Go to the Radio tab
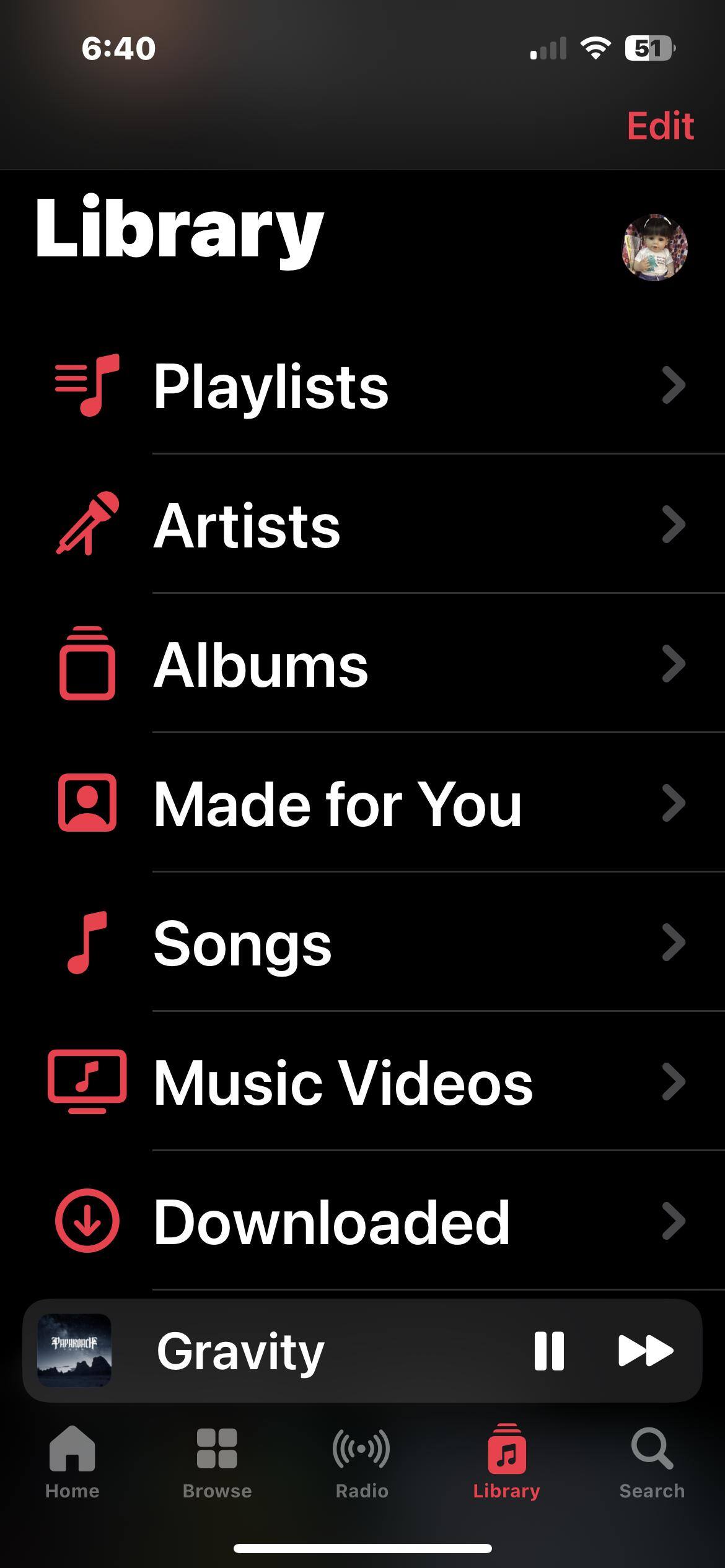The image size is (725, 1568). point(362,1463)
